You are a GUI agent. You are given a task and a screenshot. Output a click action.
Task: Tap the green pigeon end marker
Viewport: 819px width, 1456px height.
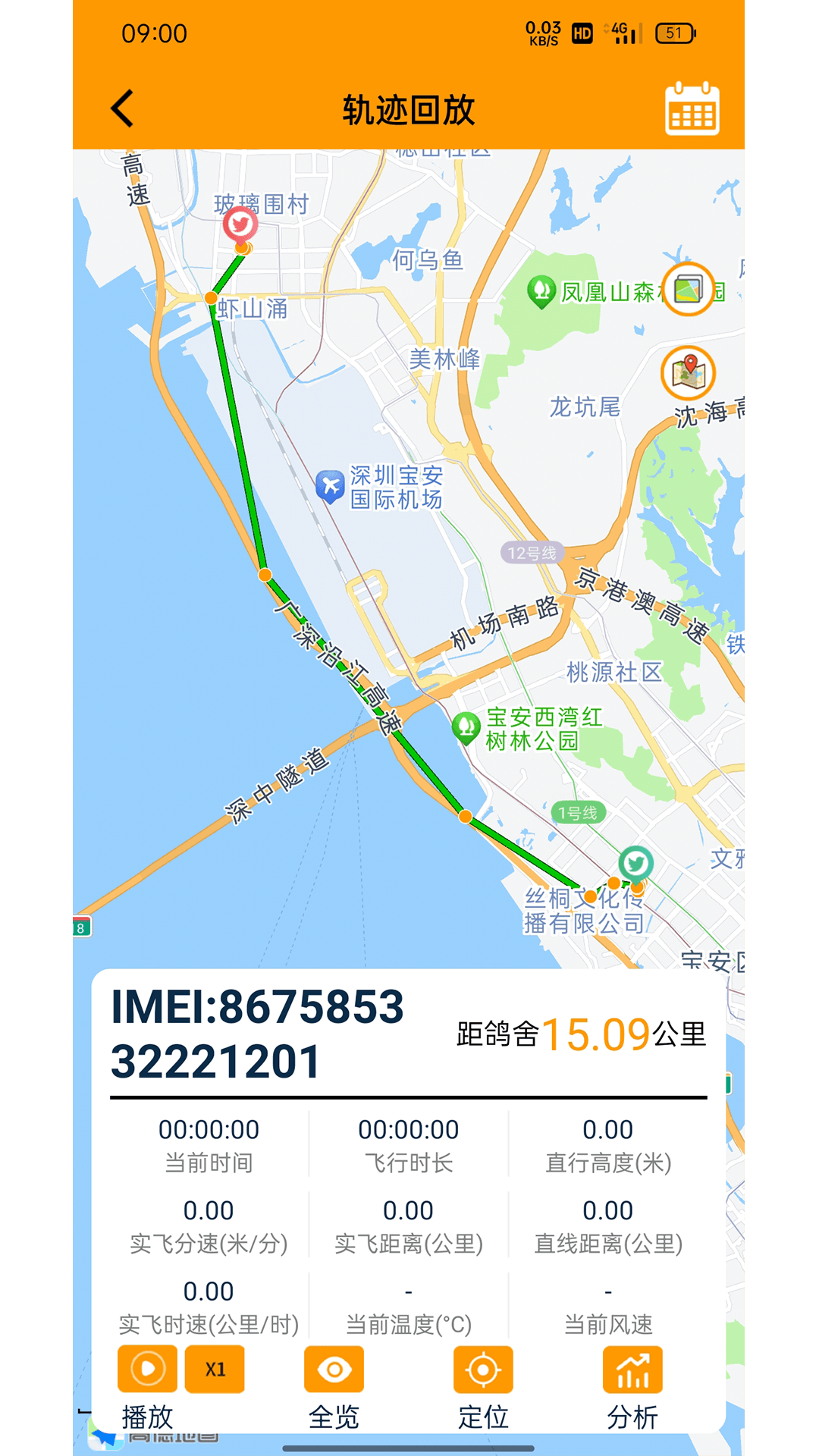tap(635, 863)
